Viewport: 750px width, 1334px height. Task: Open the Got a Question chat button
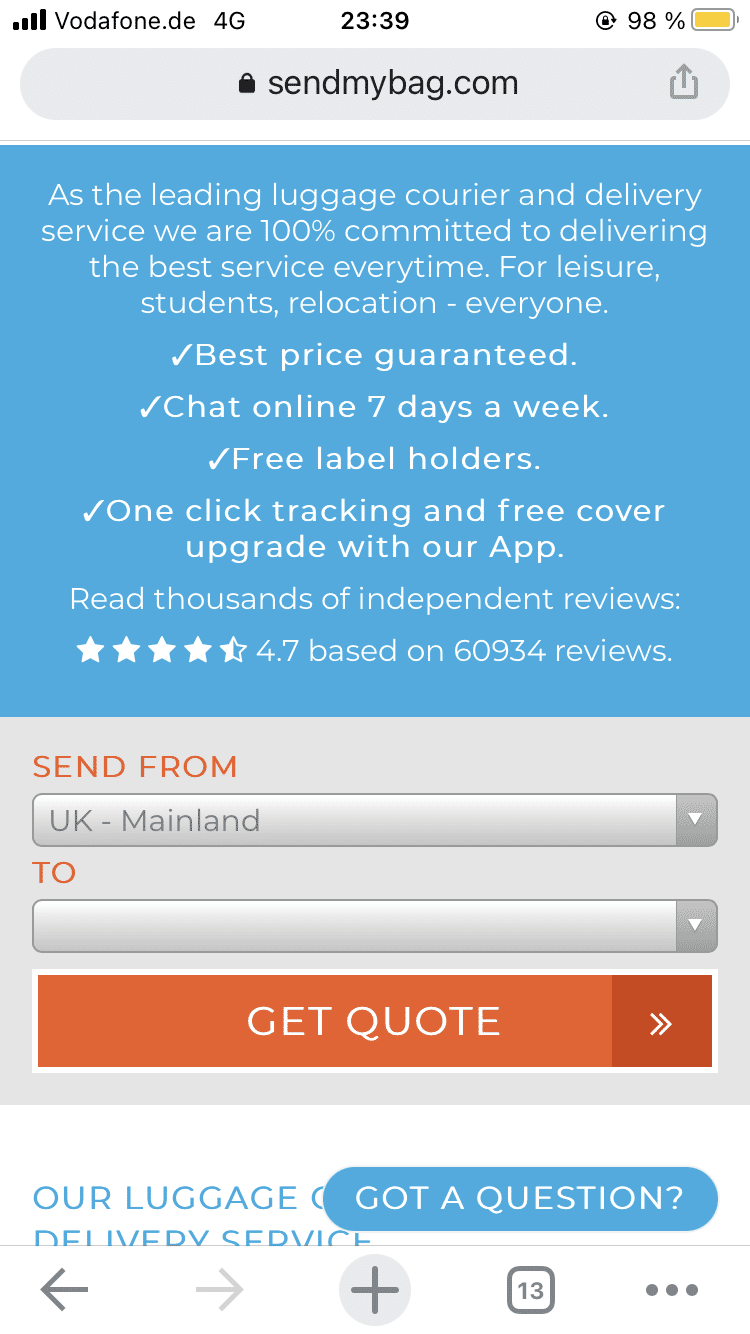point(520,1198)
